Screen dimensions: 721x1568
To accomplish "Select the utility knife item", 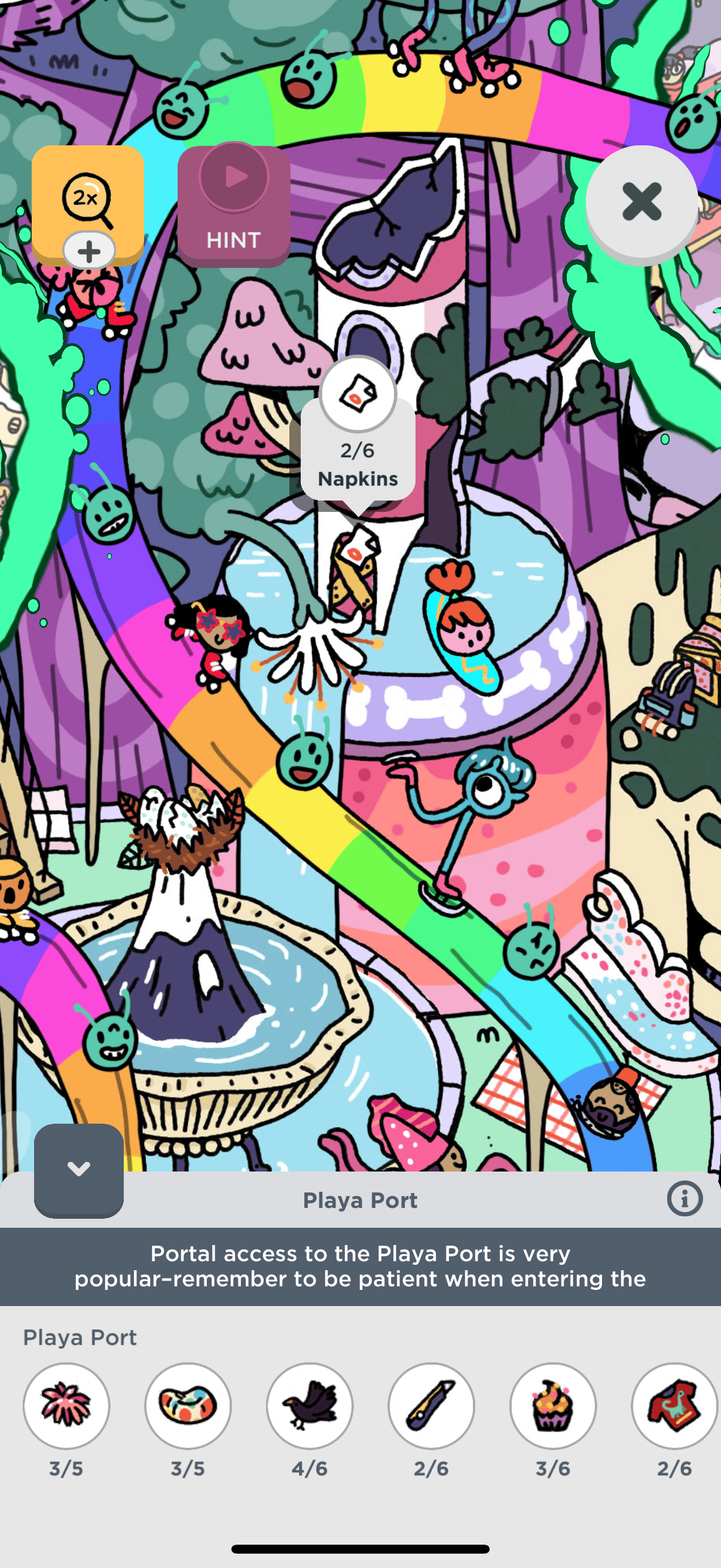I will 432,1405.
